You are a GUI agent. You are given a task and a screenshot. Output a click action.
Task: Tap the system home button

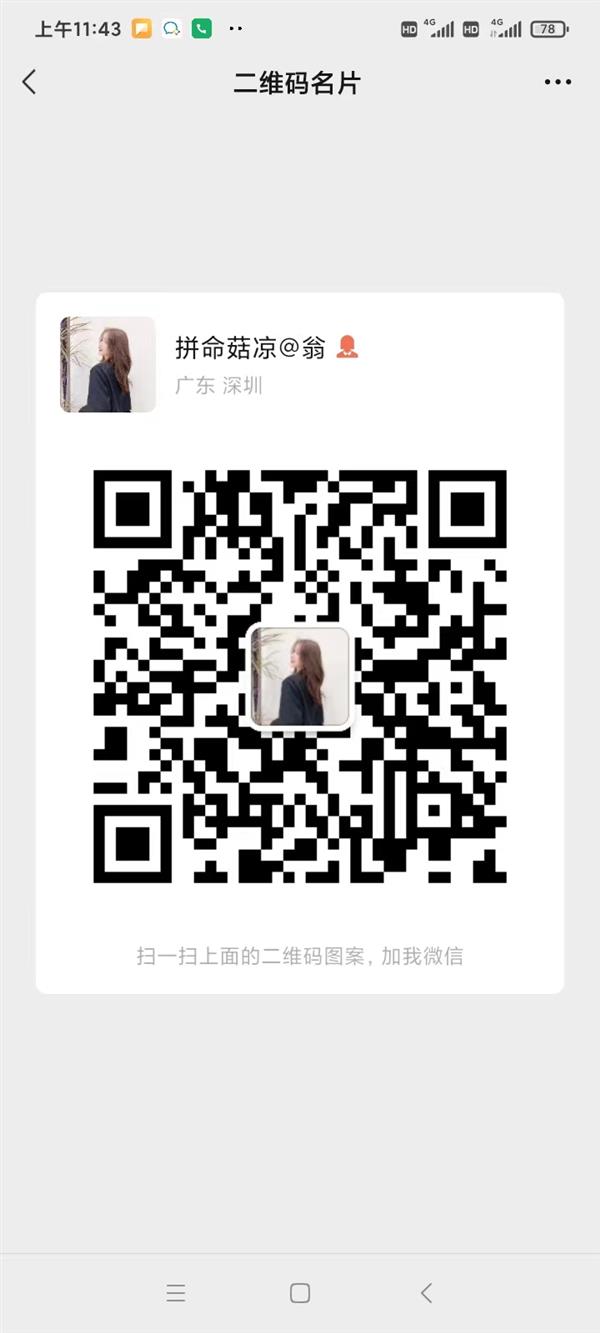point(300,1293)
